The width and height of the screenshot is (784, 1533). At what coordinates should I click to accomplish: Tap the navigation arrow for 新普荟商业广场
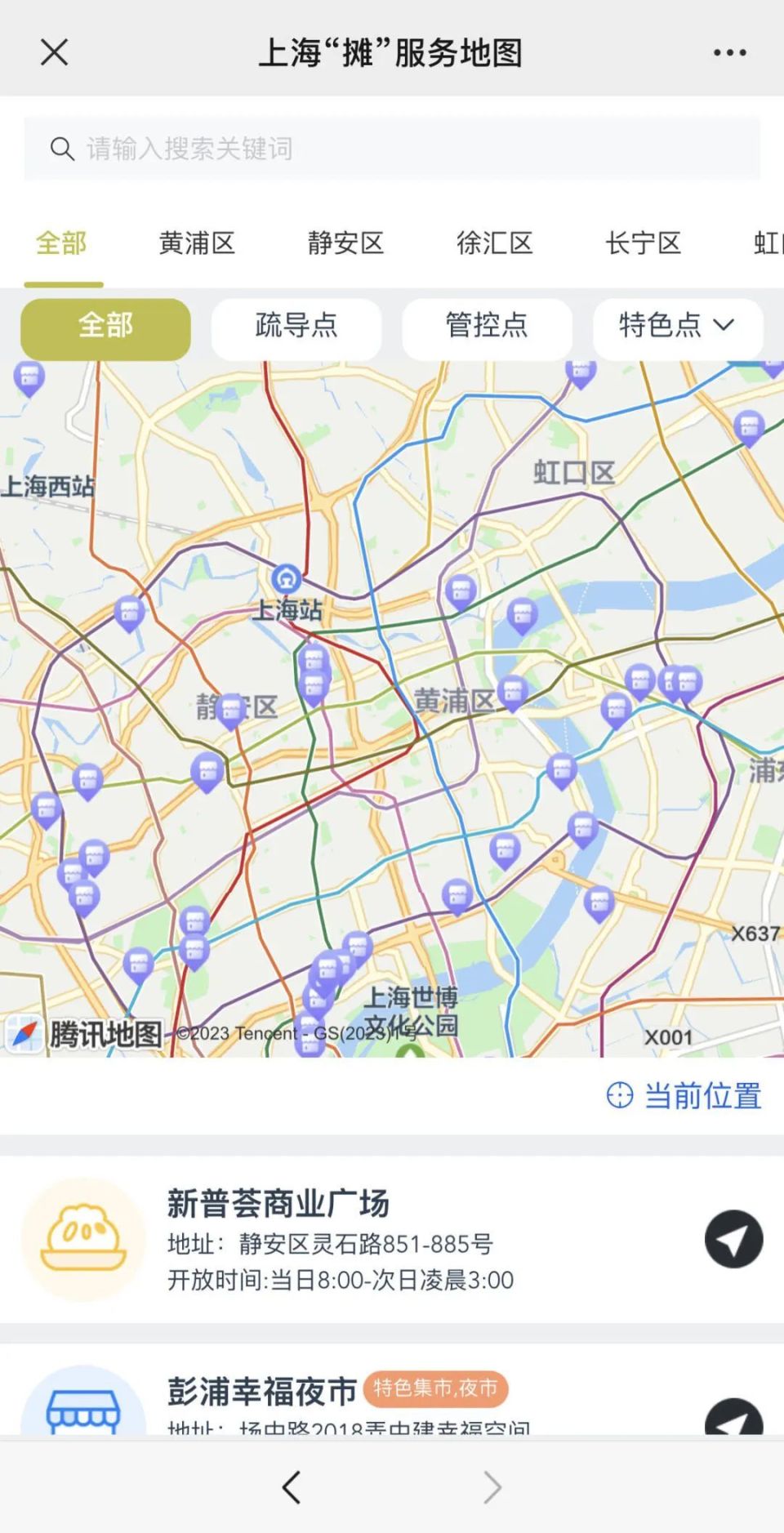click(x=733, y=1238)
